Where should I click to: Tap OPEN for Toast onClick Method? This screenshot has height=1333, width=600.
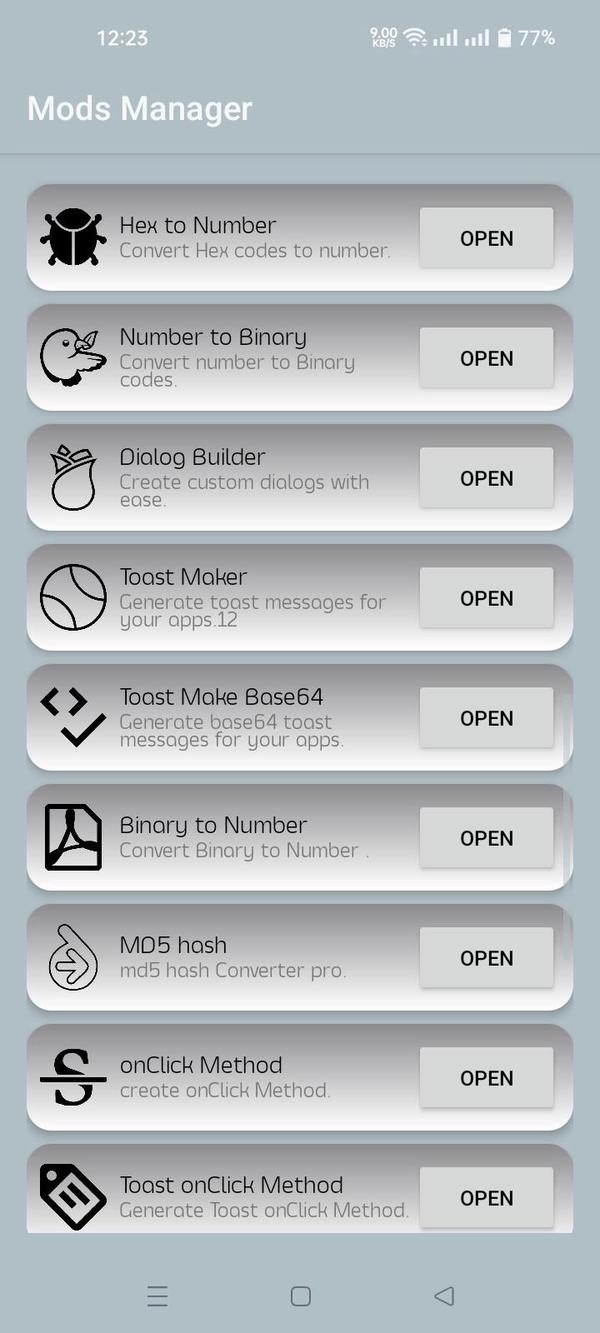click(x=486, y=1197)
